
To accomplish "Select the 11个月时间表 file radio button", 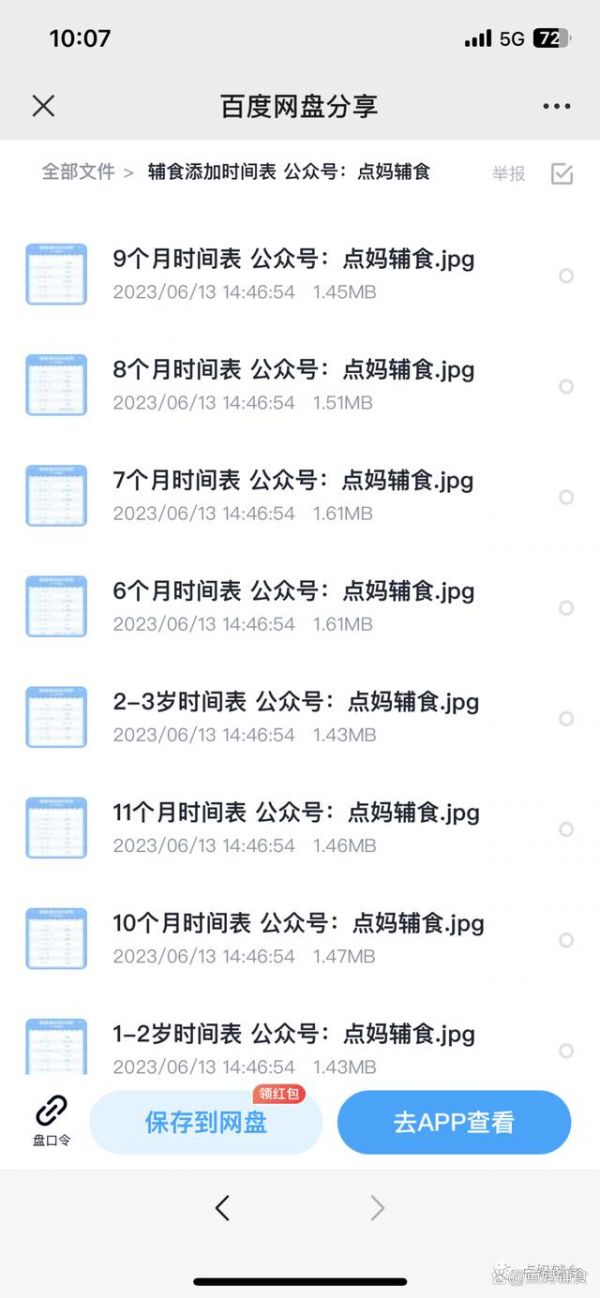I will pyautogui.click(x=566, y=829).
